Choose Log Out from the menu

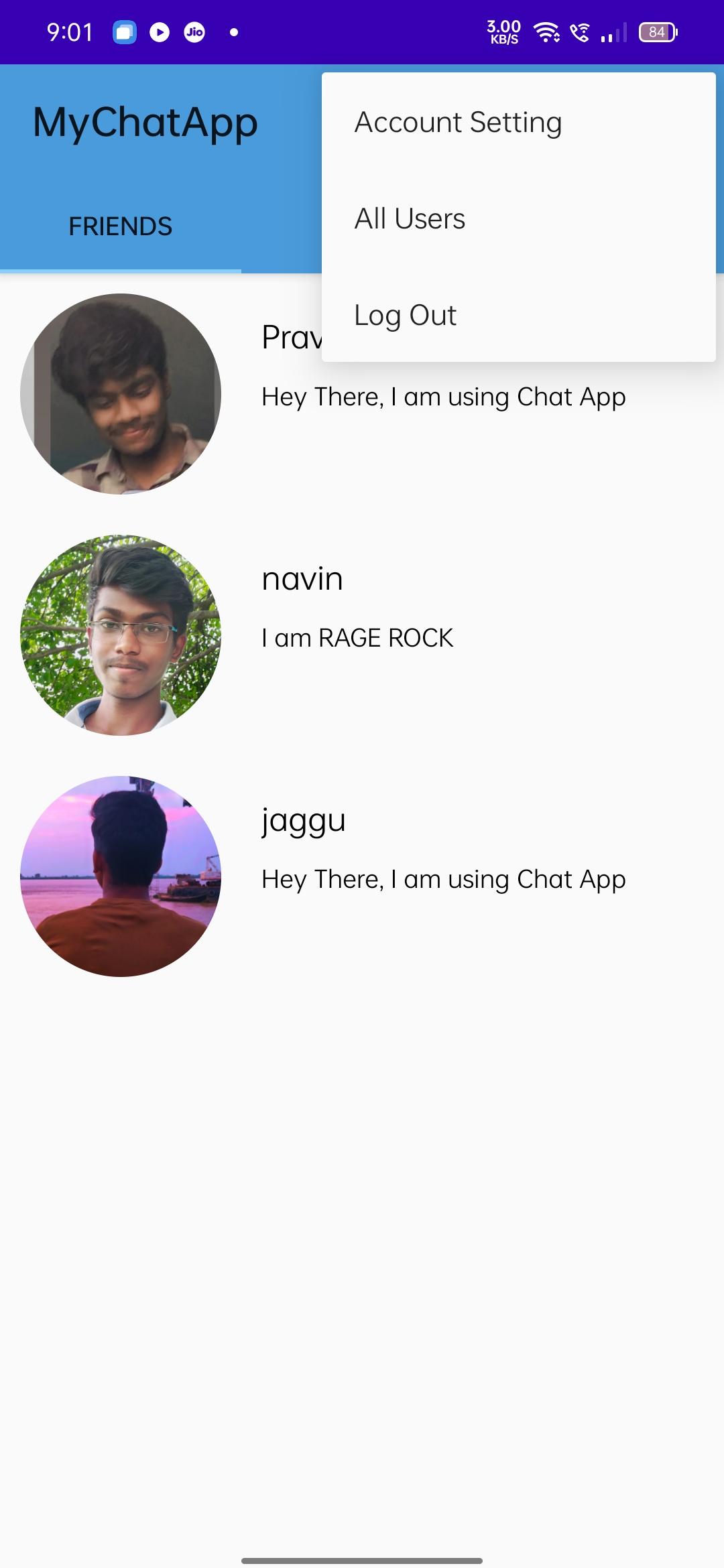[405, 315]
